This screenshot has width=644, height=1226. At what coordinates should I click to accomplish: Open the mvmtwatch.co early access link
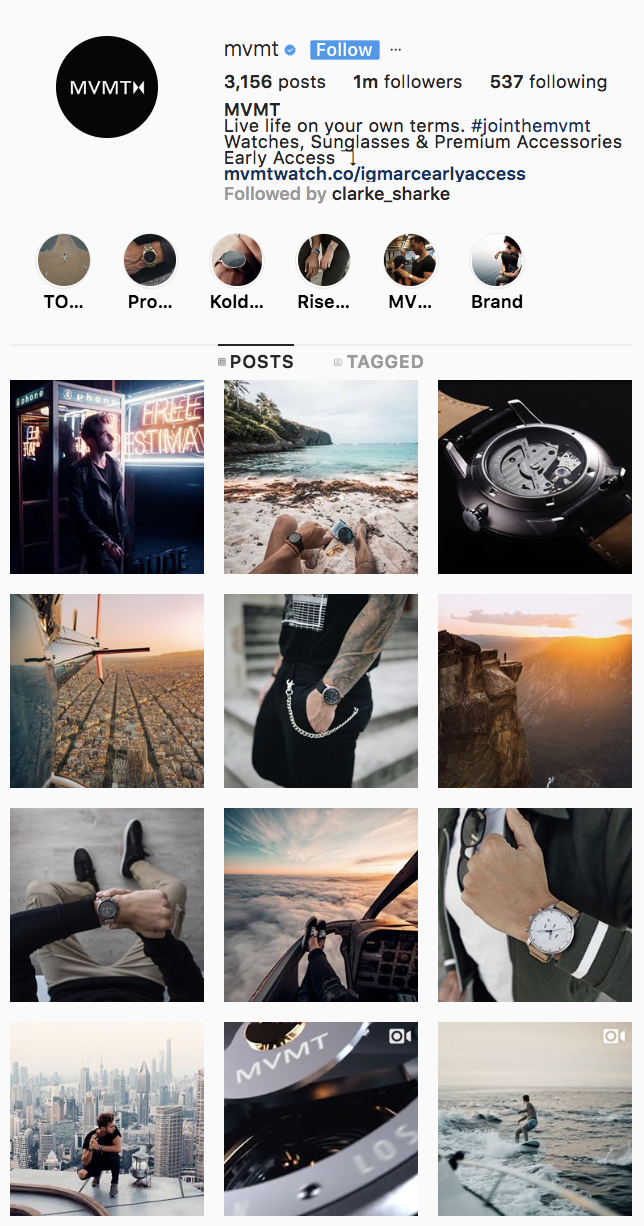pos(374,174)
